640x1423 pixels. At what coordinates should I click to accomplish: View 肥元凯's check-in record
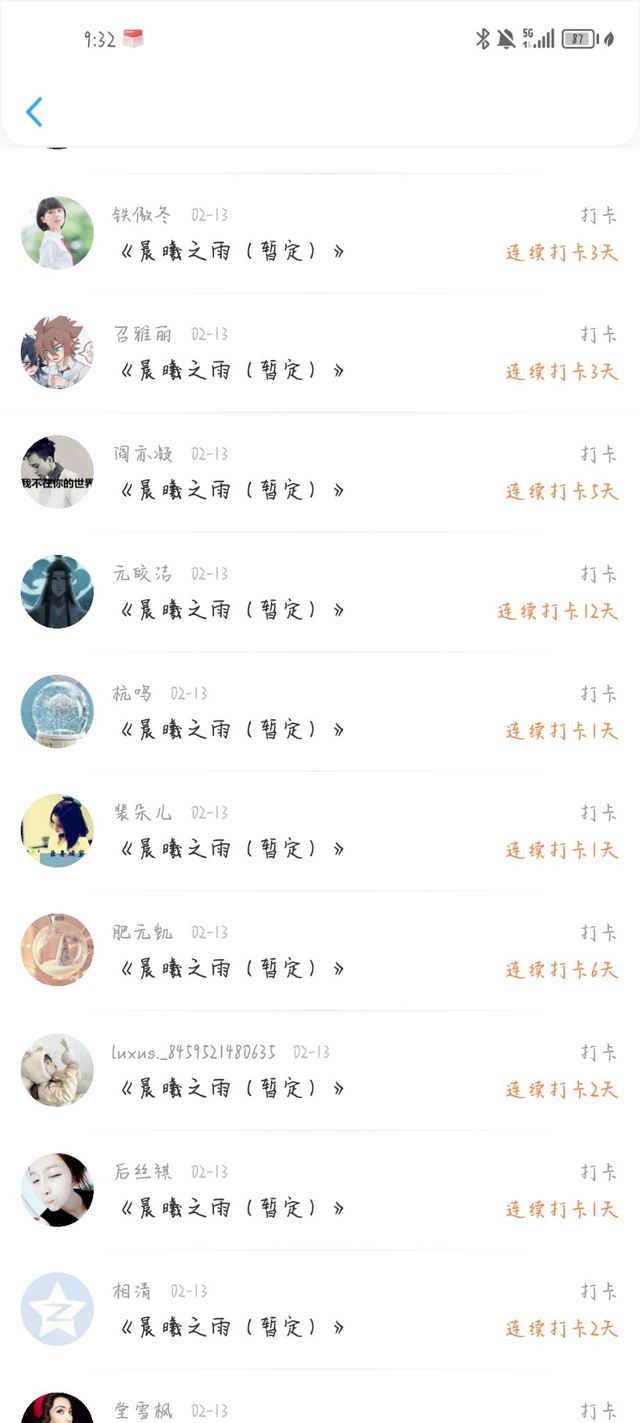(320, 951)
